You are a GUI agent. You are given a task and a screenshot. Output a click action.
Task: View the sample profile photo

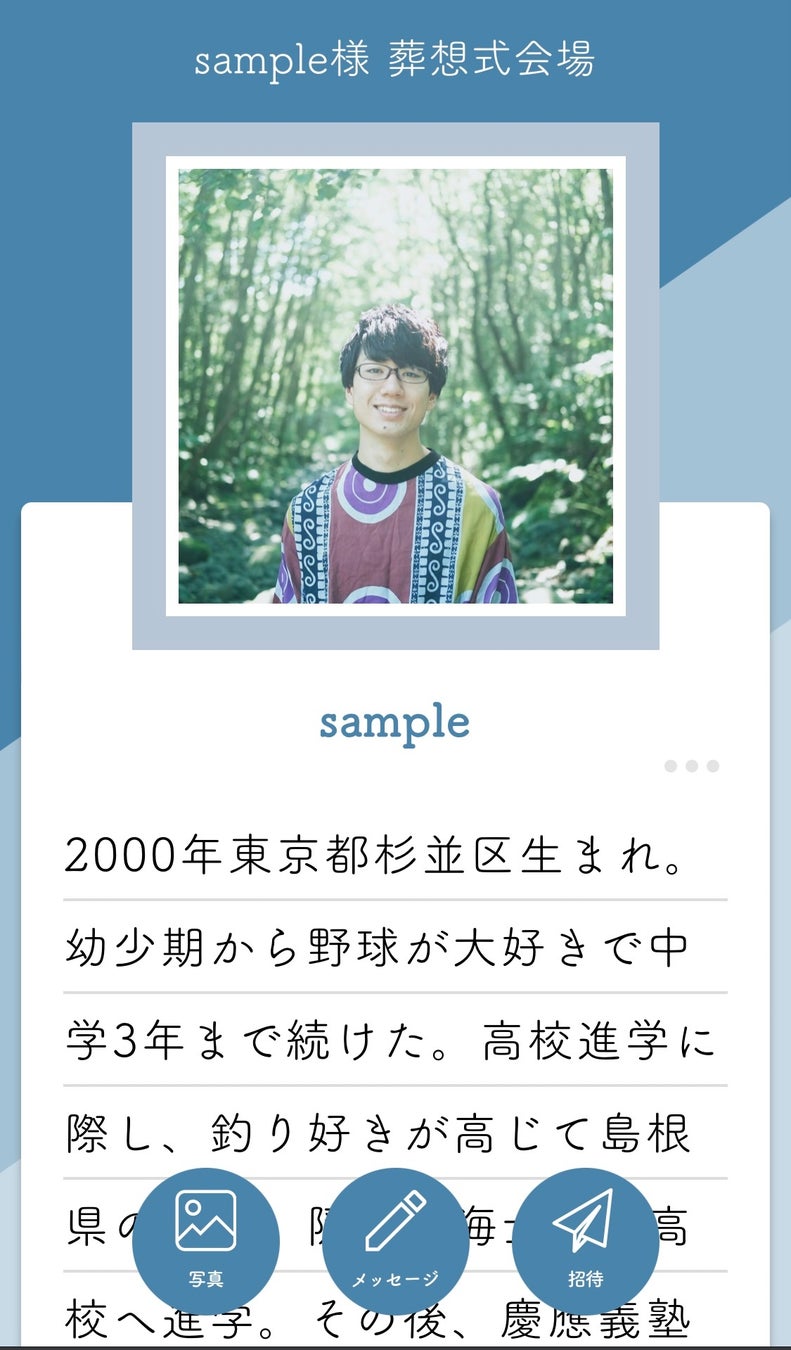click(x=395, y=386)
